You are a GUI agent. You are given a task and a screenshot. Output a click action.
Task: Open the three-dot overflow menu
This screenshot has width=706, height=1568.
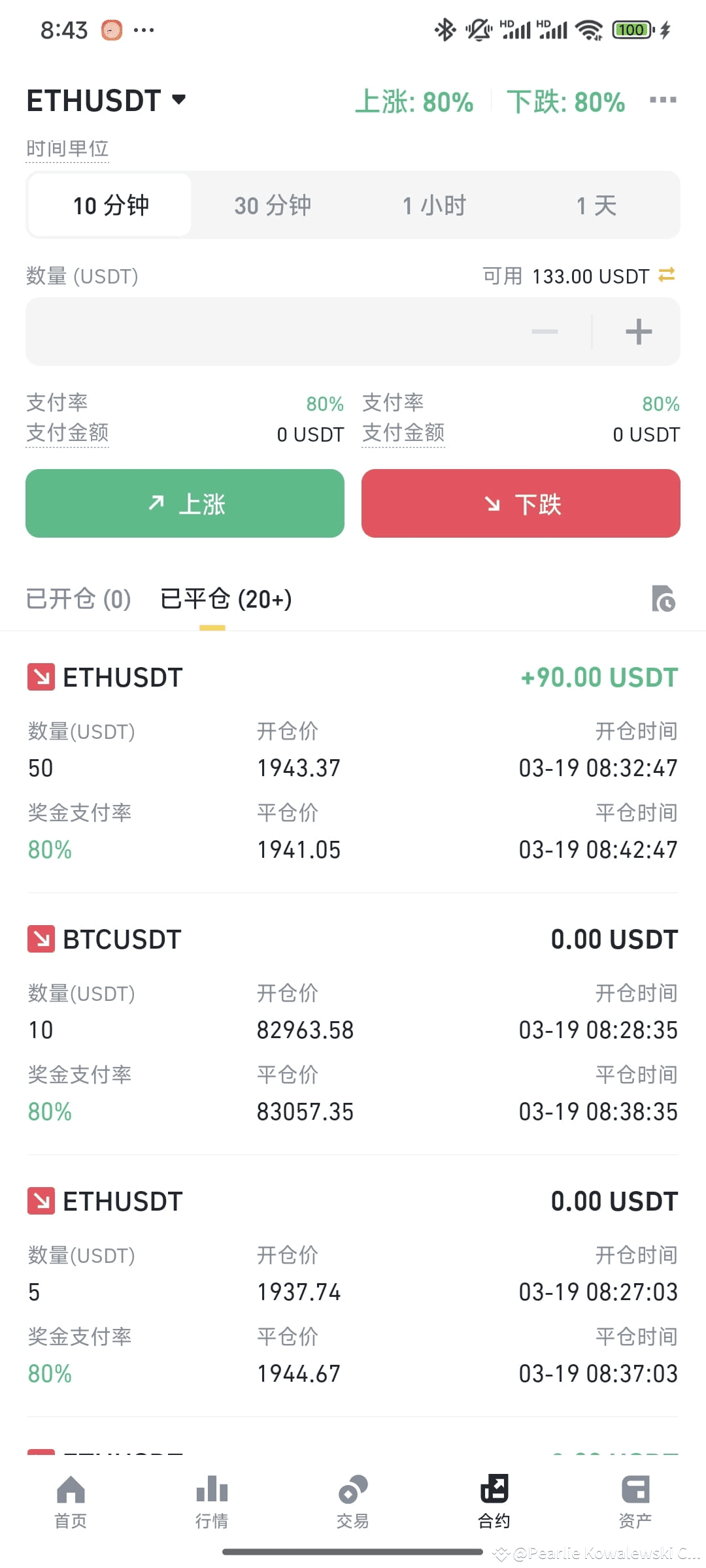tap(662, 101)
